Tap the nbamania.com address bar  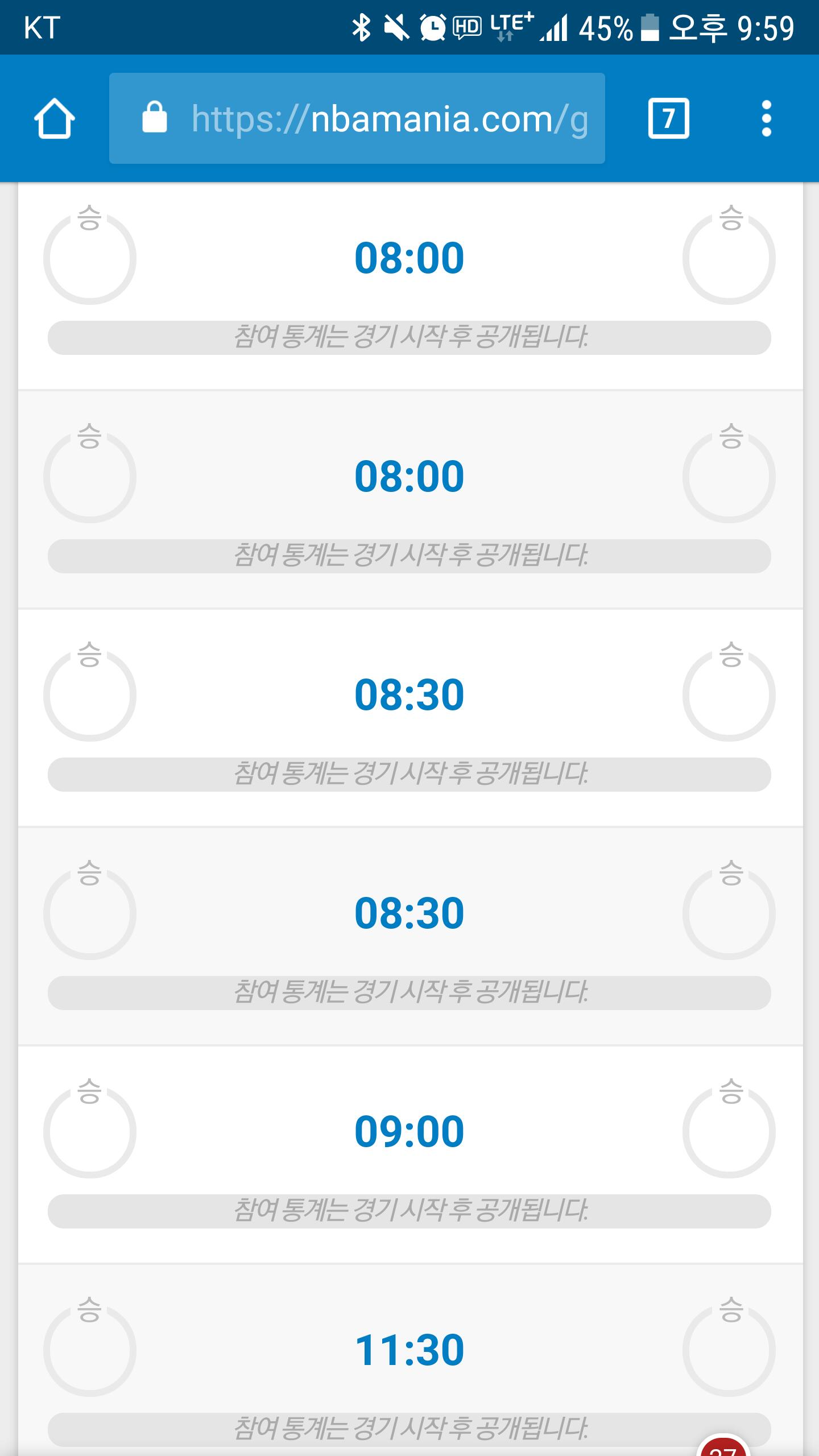(x=357, y=118)
